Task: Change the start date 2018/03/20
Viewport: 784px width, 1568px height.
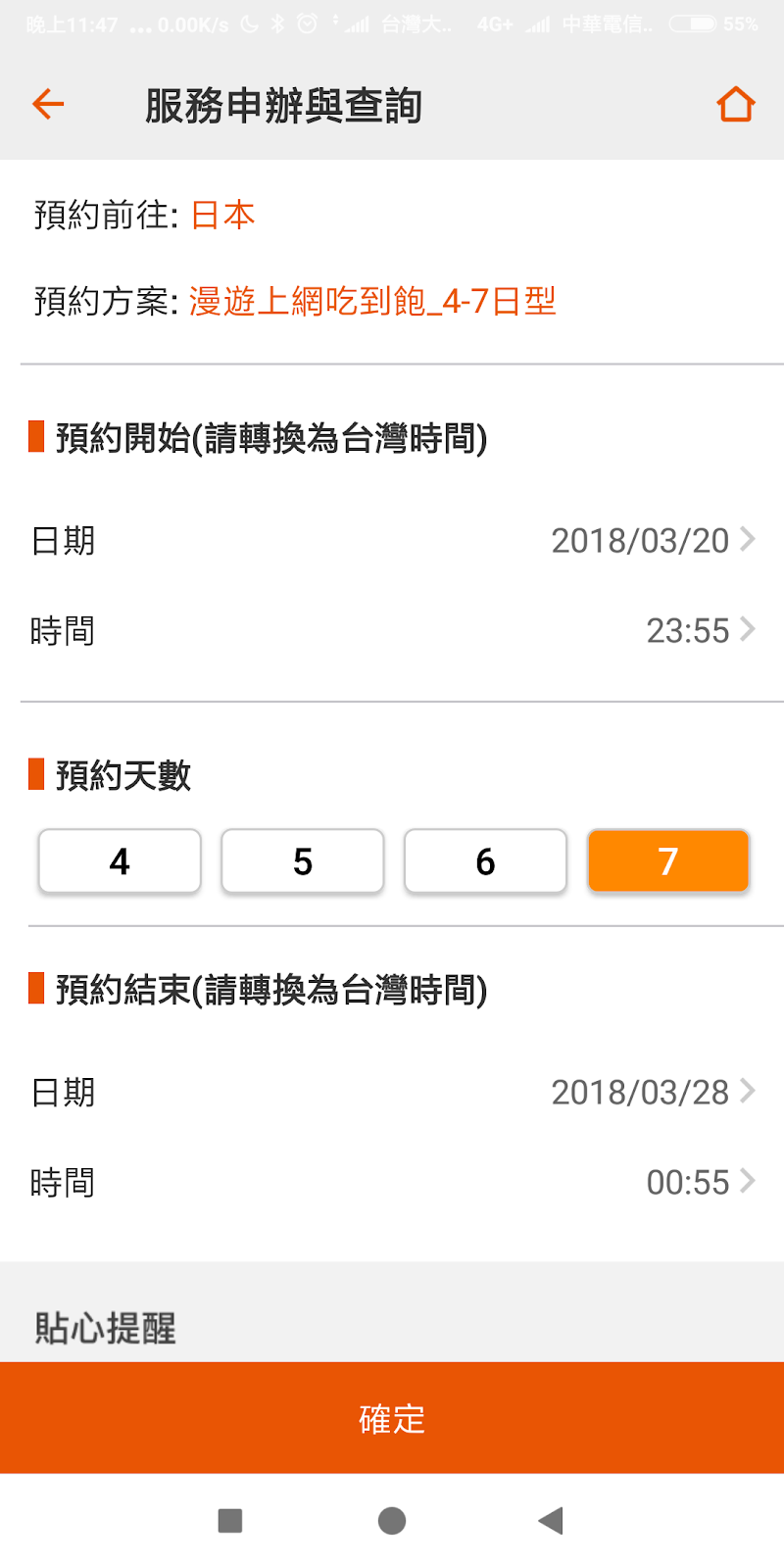Action: (652, 540)
